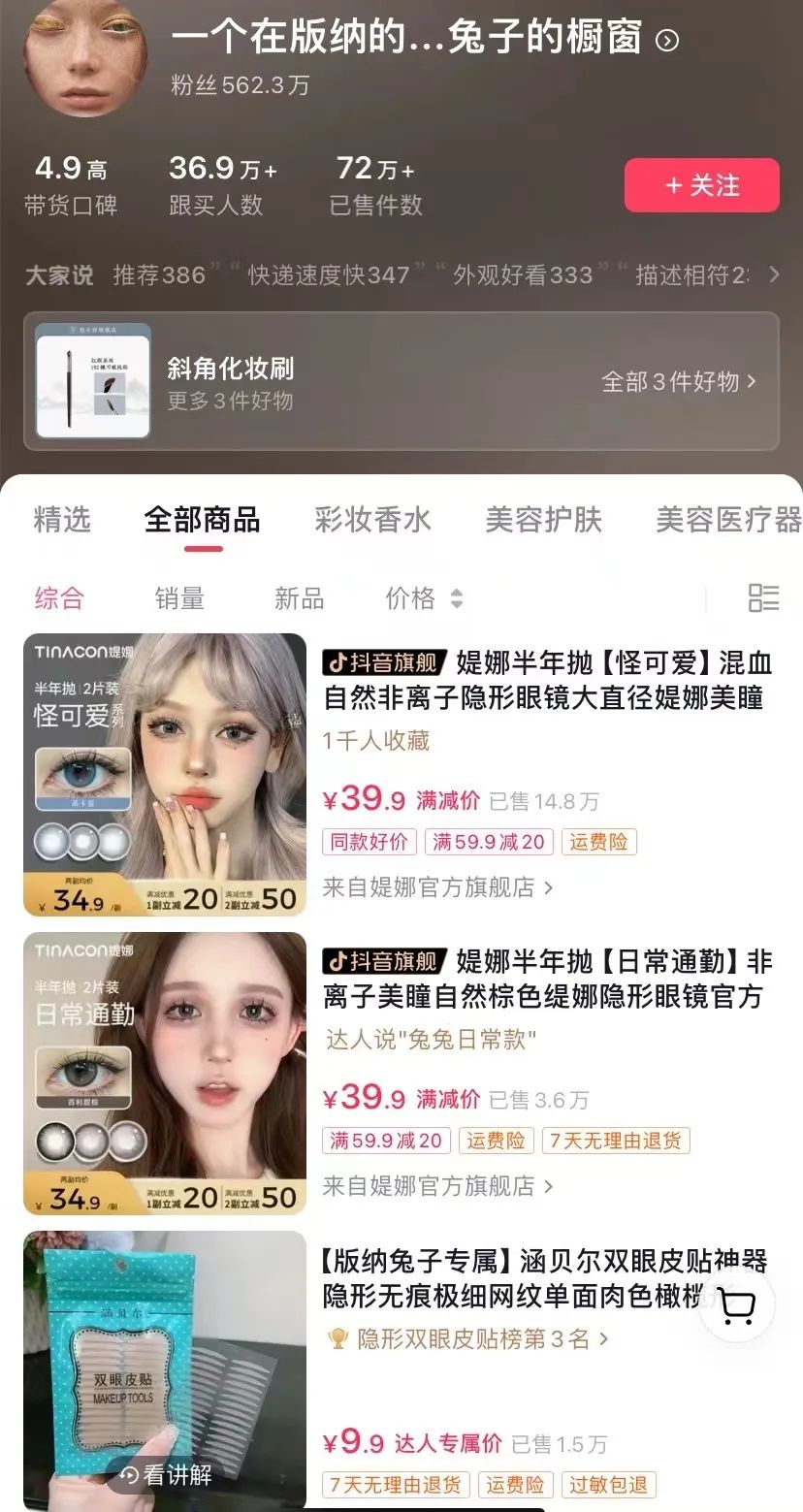View 全部3件好物 collection
Image resolution: width=803 pixels, height=1512 pixels.
click(679, 382)
